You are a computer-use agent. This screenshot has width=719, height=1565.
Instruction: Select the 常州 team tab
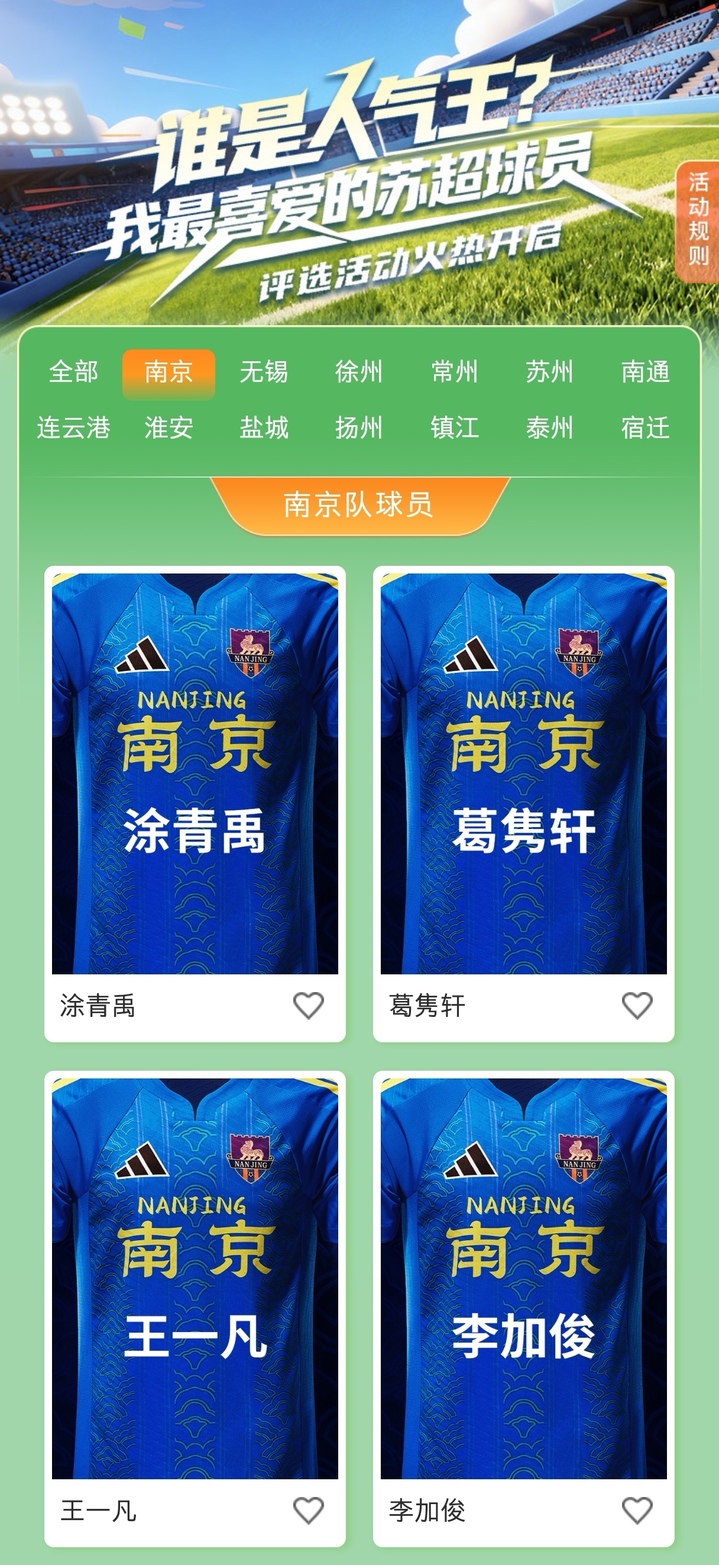click(455, 372)
